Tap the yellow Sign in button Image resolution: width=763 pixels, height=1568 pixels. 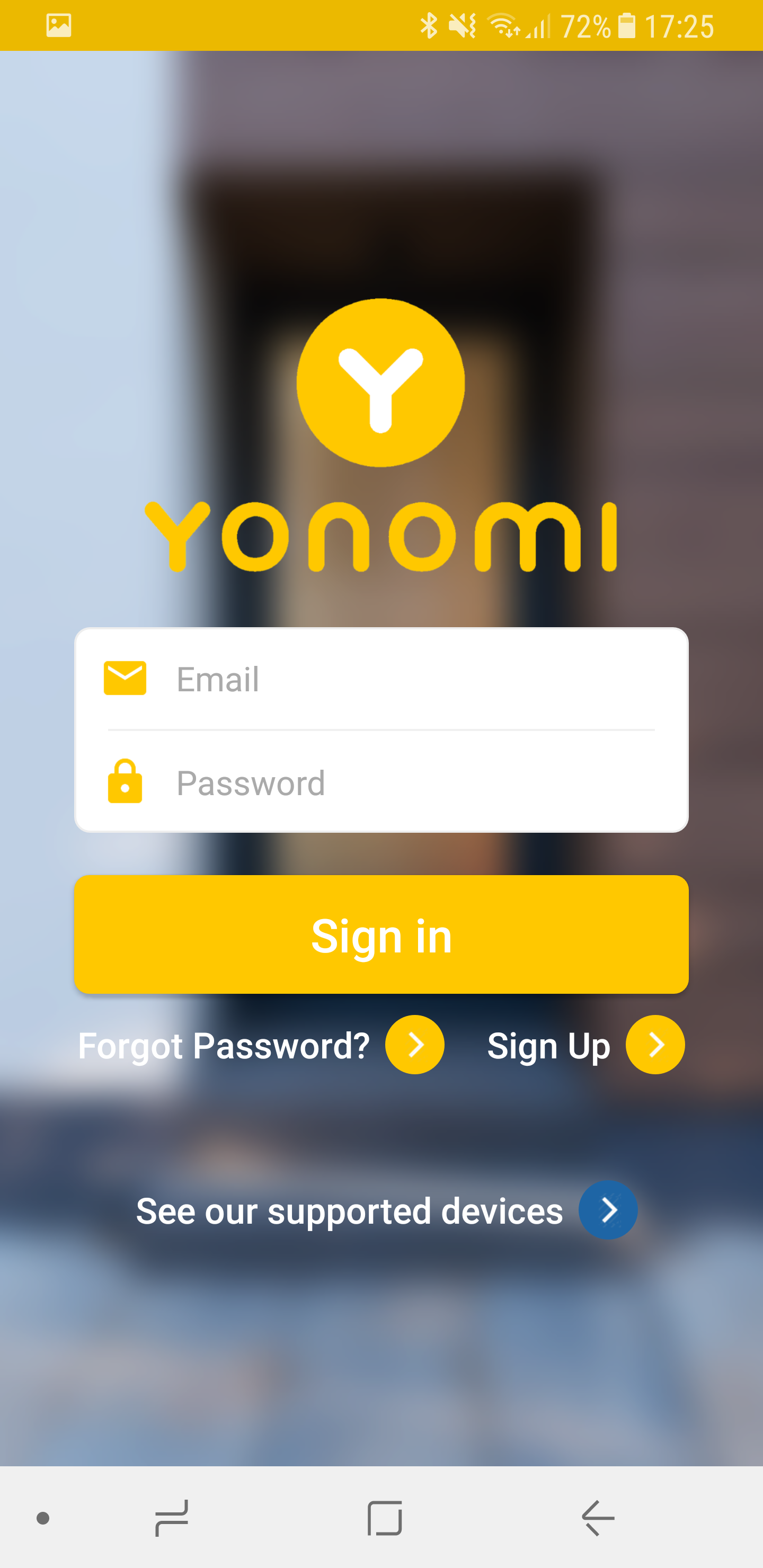(x=381, y=935)
